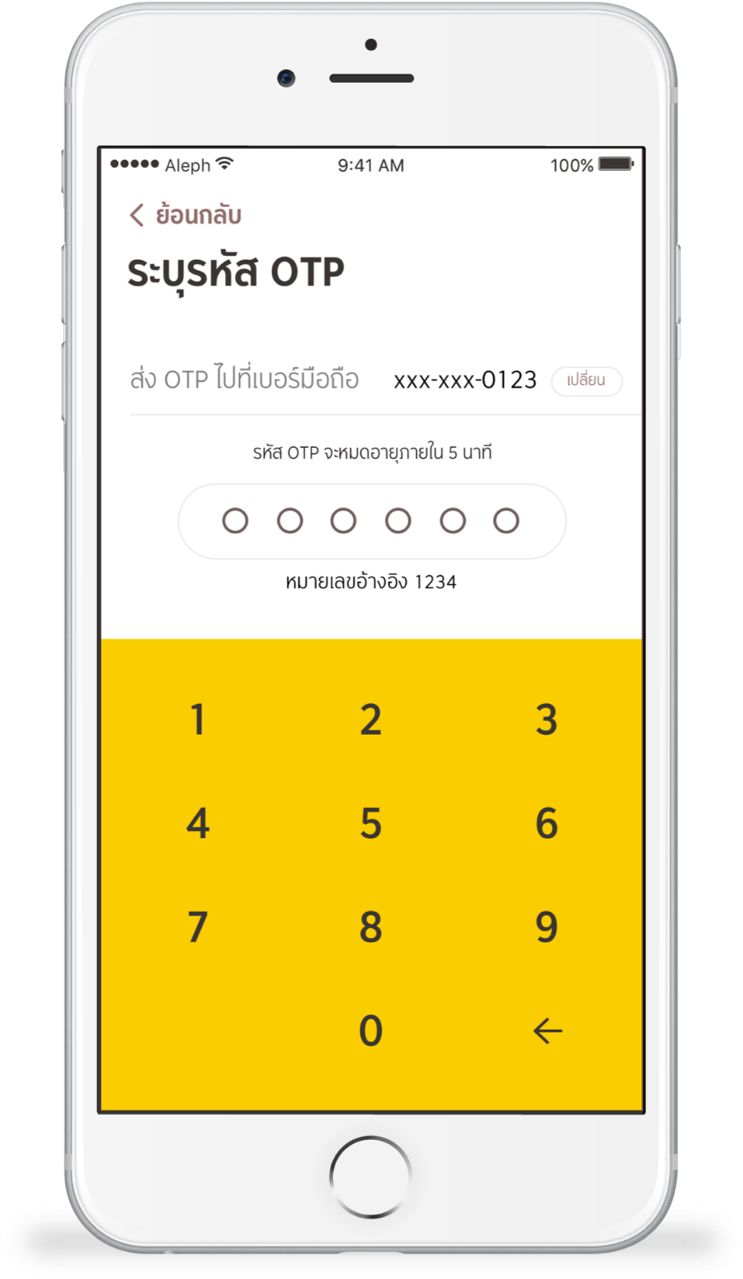The width and height of the screenshot is (743, 1279).
Task: Tap the 0 key
Action: pos(371,1031)
